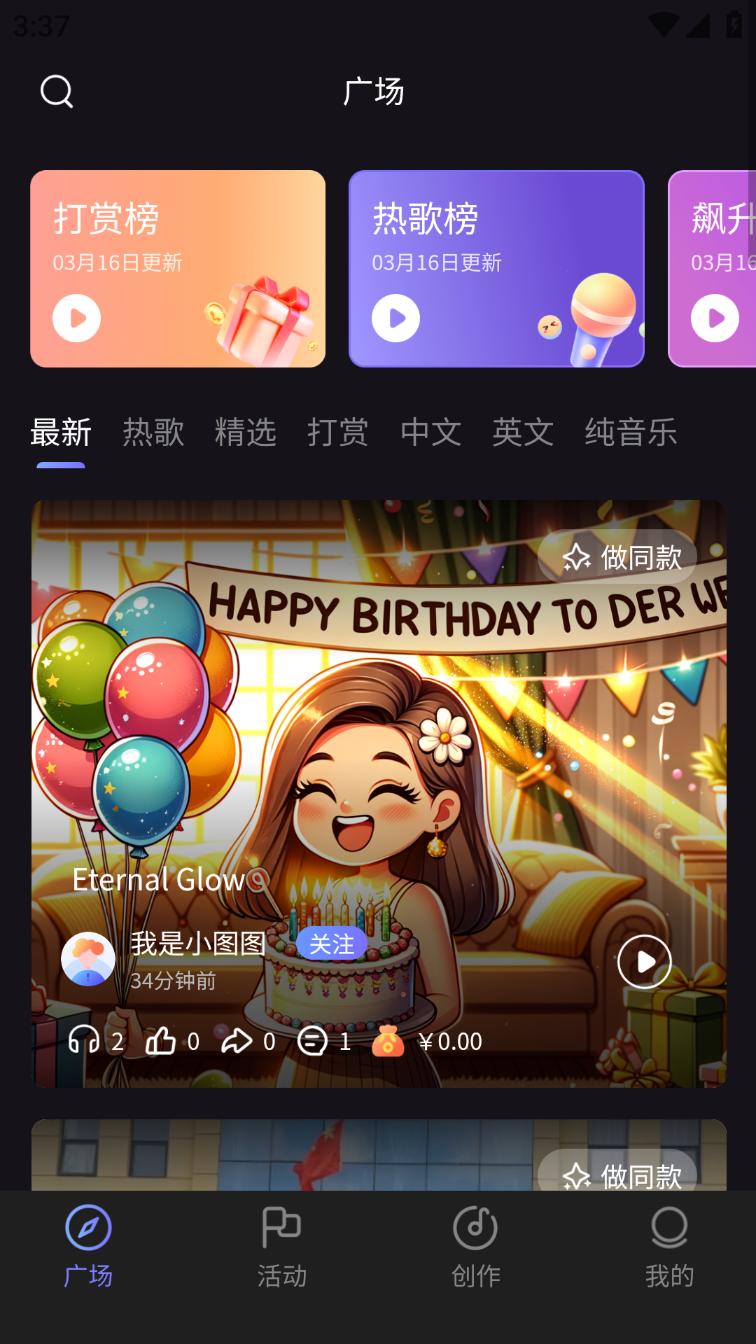The height and width of the screenshot is (1344, 756).
Task: Like the Eternal Glow song
Action: coord(161,1041)
